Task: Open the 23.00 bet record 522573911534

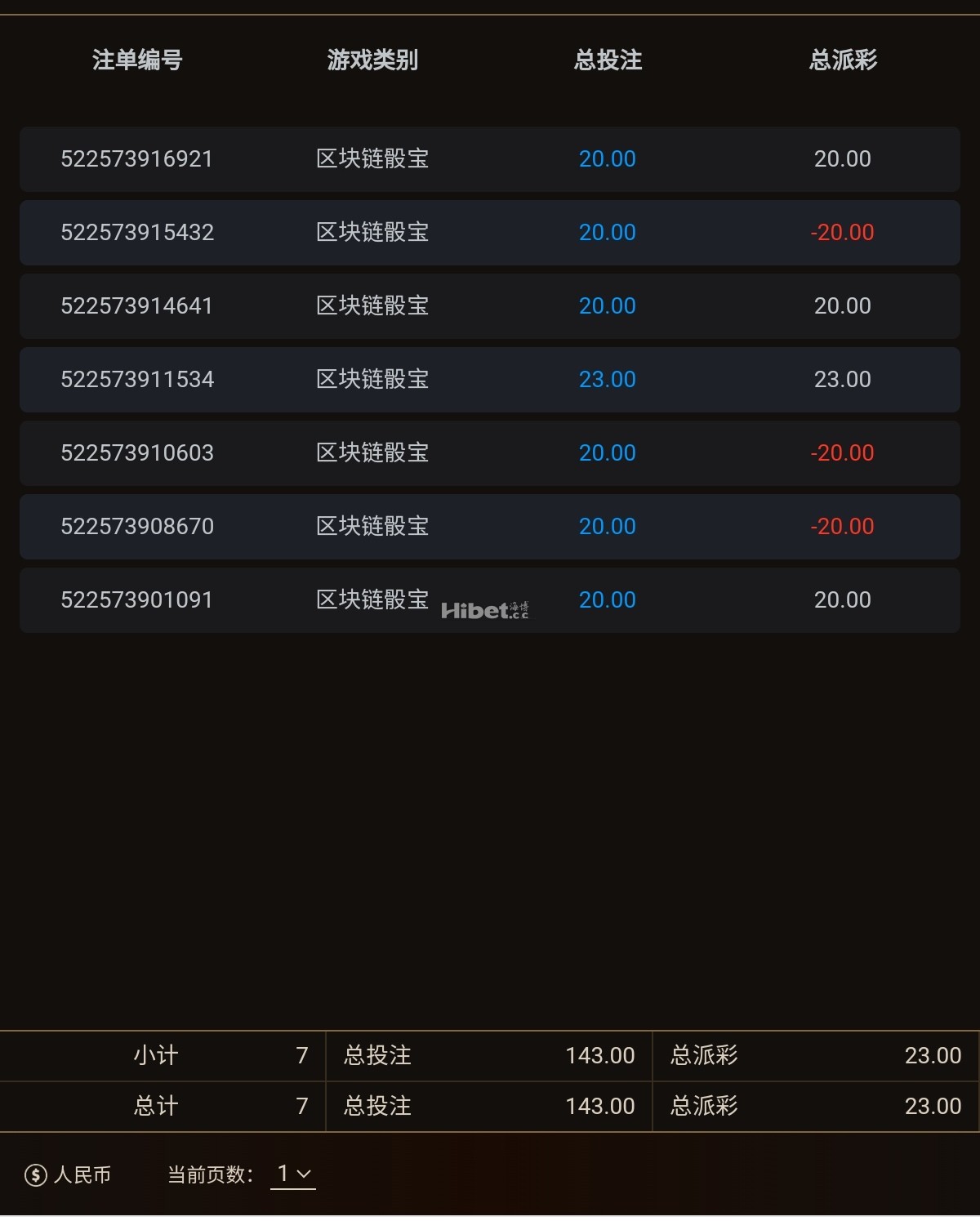Action: click(137, 379)
